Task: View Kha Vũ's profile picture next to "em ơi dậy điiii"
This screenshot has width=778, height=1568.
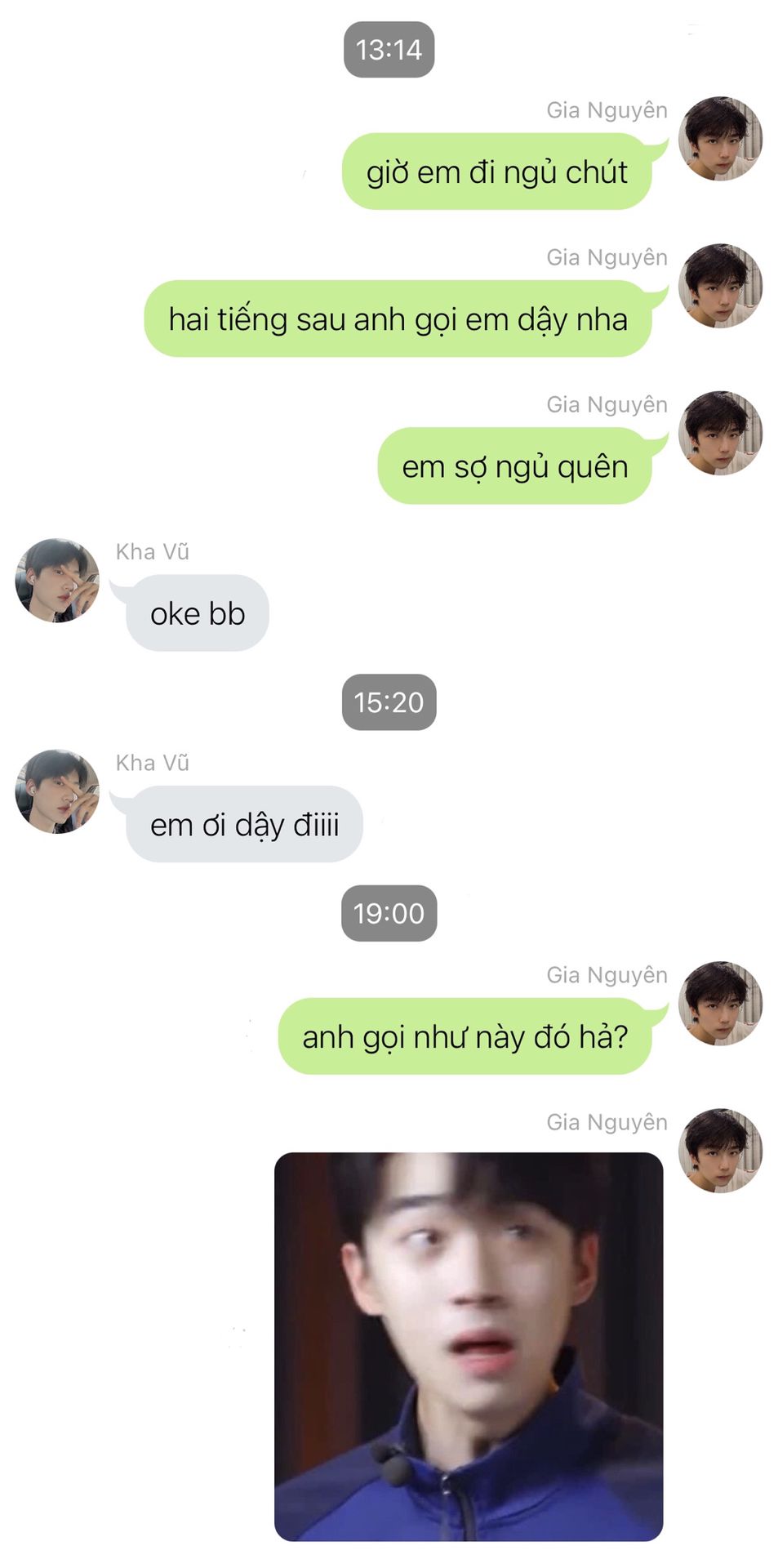Action: tap(57, 791)
